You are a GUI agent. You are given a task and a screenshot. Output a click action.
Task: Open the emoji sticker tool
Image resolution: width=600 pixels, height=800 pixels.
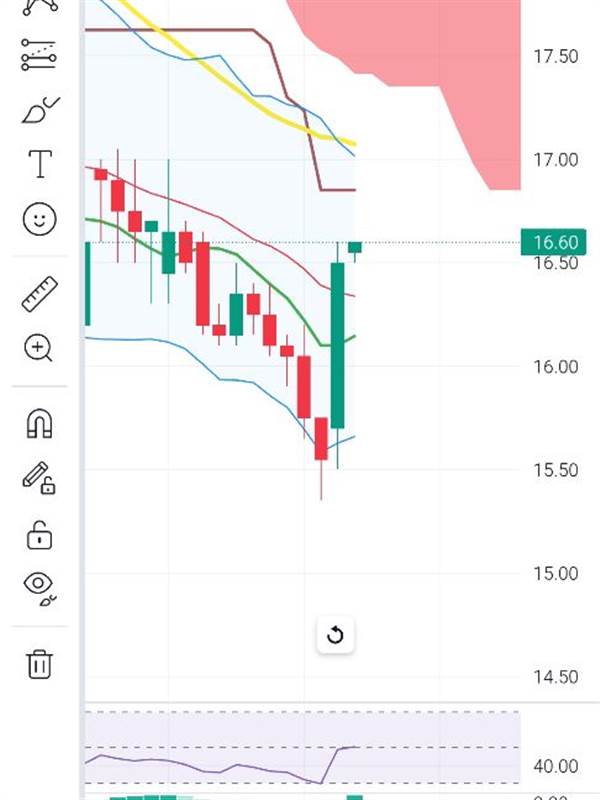(39, 219)
